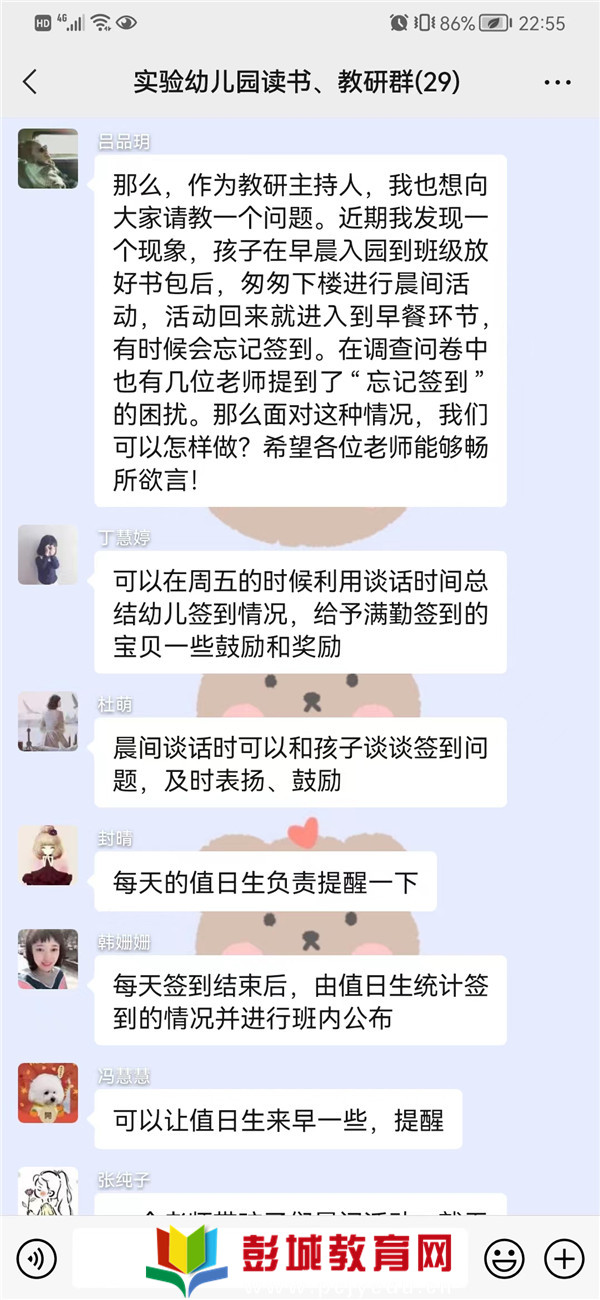View 丁慧婷's profile avatar
Image resolution: width=600 pixels, height=1300 pixels.
47,555
